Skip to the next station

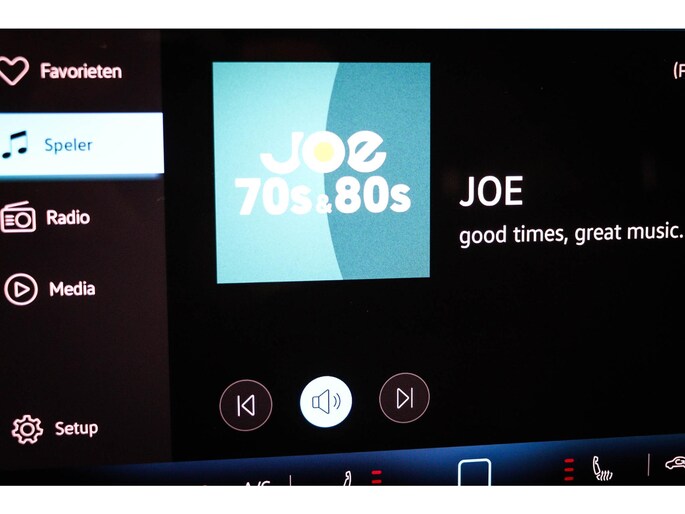coord(404,398)
